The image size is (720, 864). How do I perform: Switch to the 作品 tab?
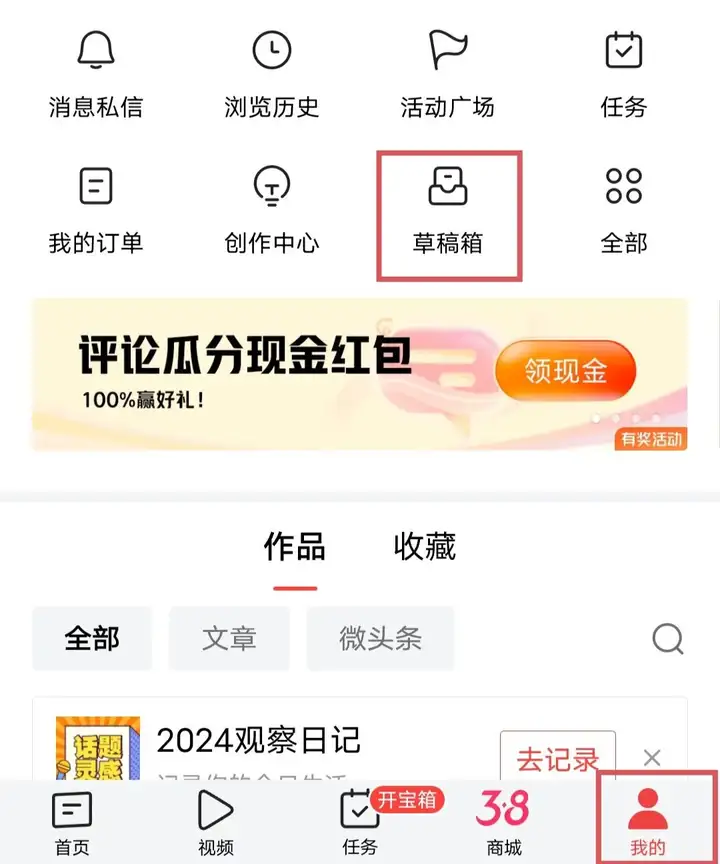(295, 548)
